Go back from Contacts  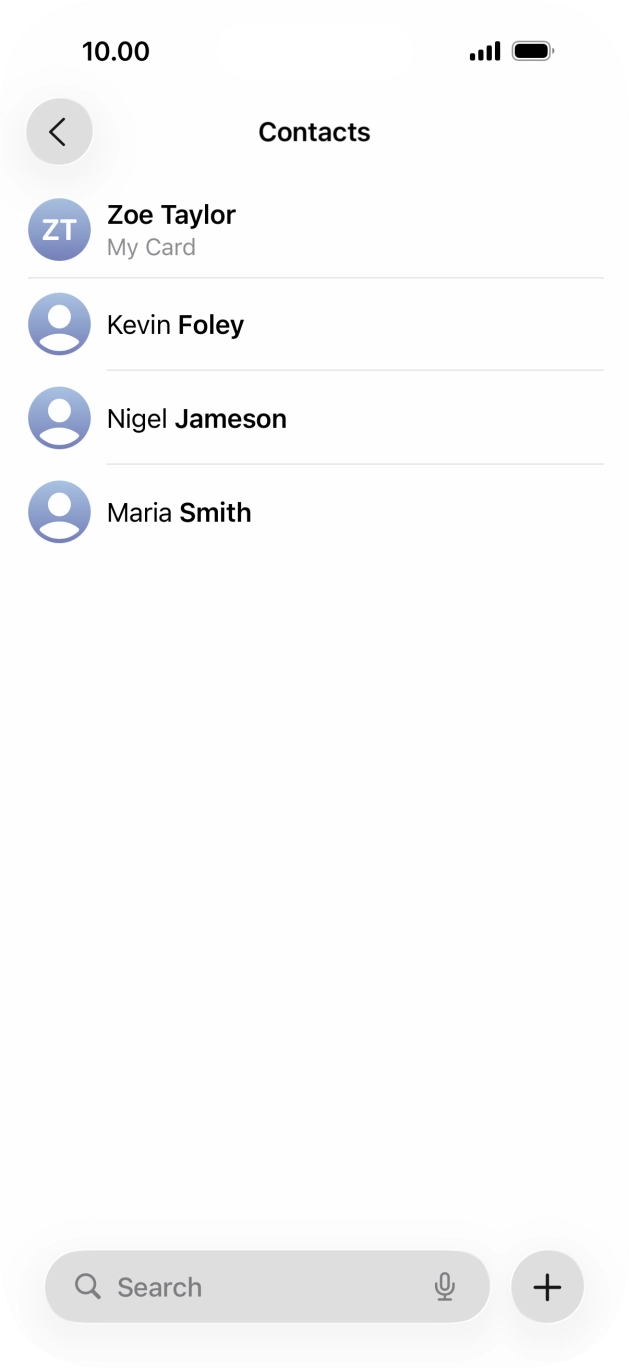point(59,132)
